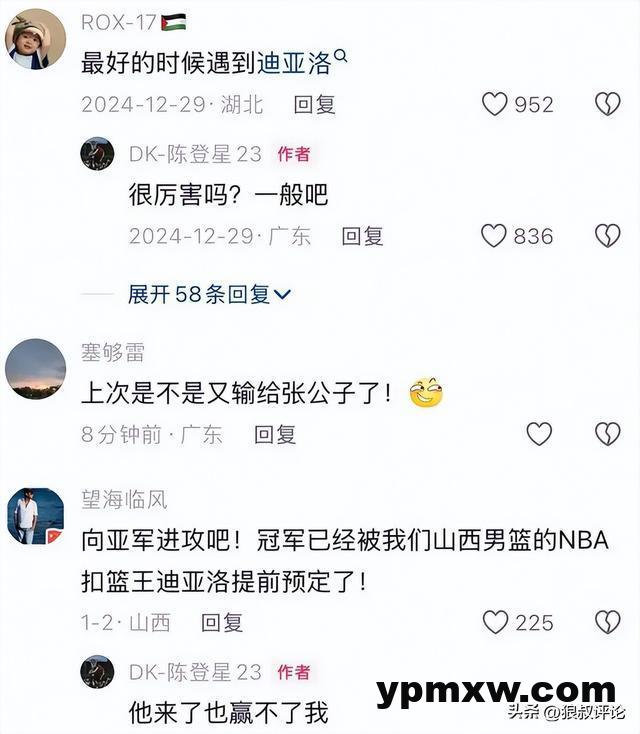The height and width of the screenshot is (734, 640).
Task: Like ROX-17's comment with 952 likes
Action: [496, 104]
